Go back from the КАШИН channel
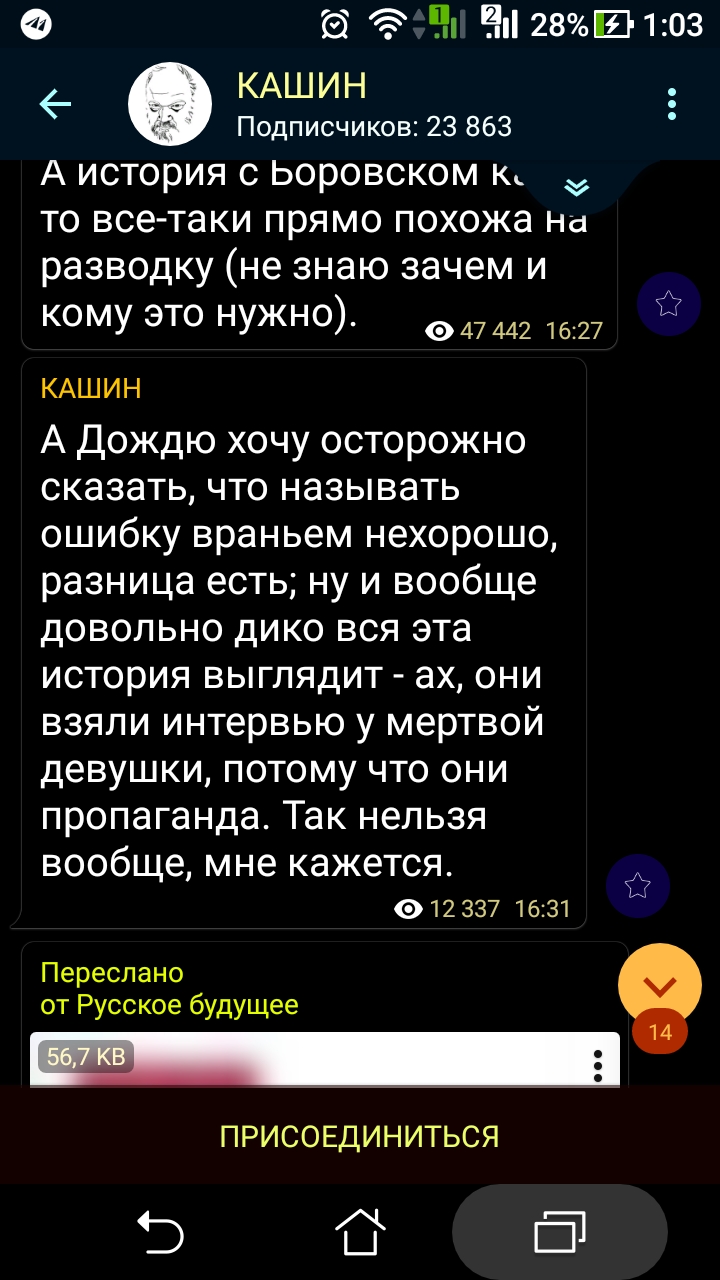The height and width of the screenshot is (1280, 720). (54, 103)
